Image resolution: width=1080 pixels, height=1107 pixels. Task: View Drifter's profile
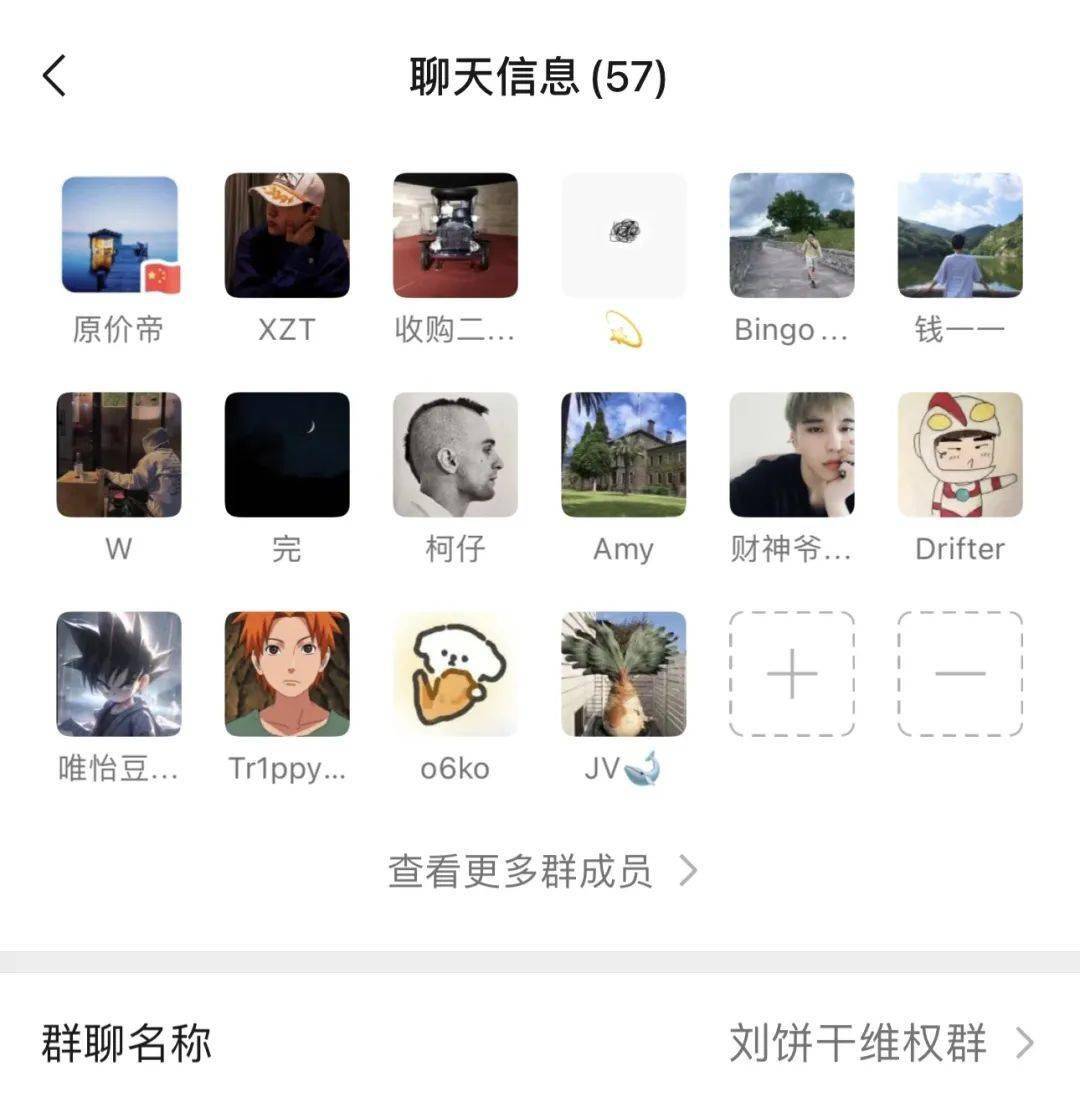pyautogui.click(x=959, y=455)
